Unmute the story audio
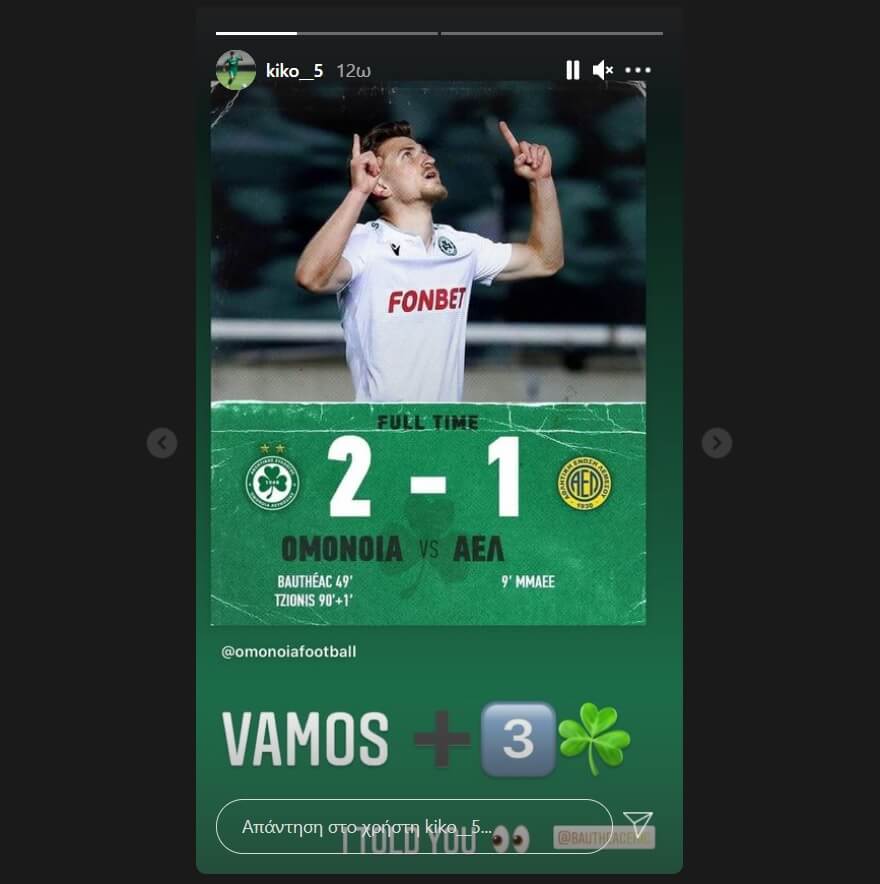Viewport: 880px width, 884px height. point(602,70)
